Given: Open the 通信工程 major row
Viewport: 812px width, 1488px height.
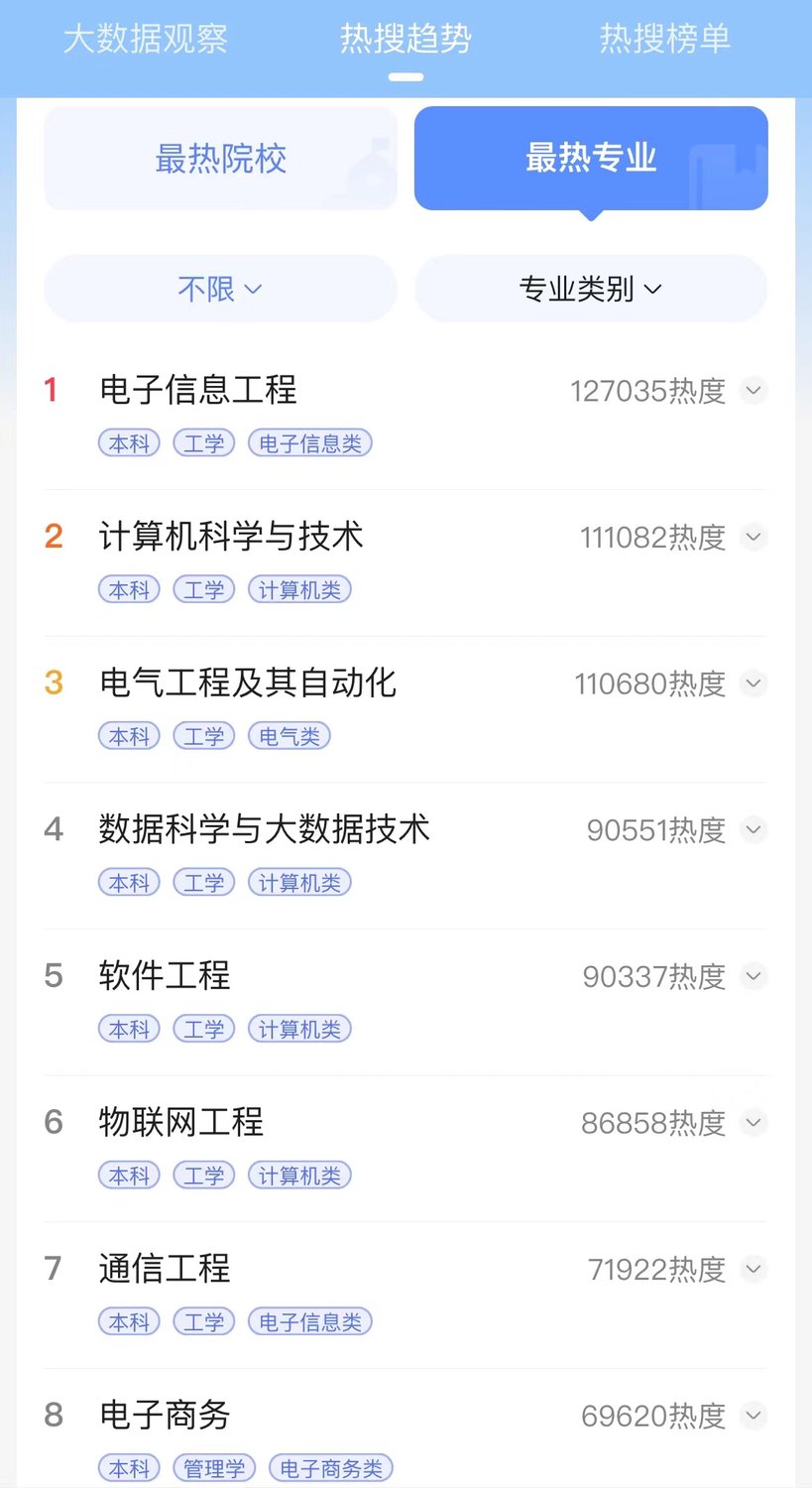Looking at the screenshot, I should point(406,1294).
